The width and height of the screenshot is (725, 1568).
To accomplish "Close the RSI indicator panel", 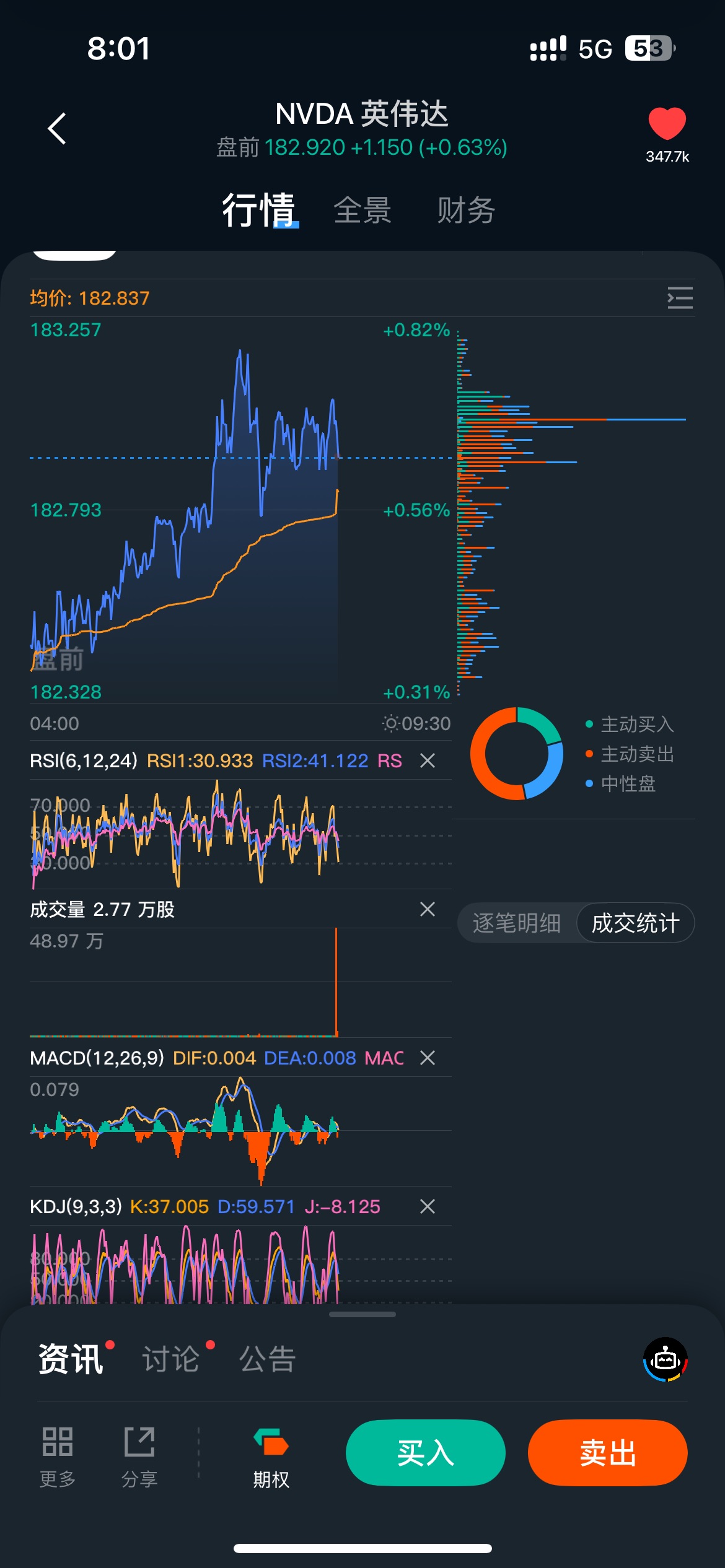I will [428, 760].
